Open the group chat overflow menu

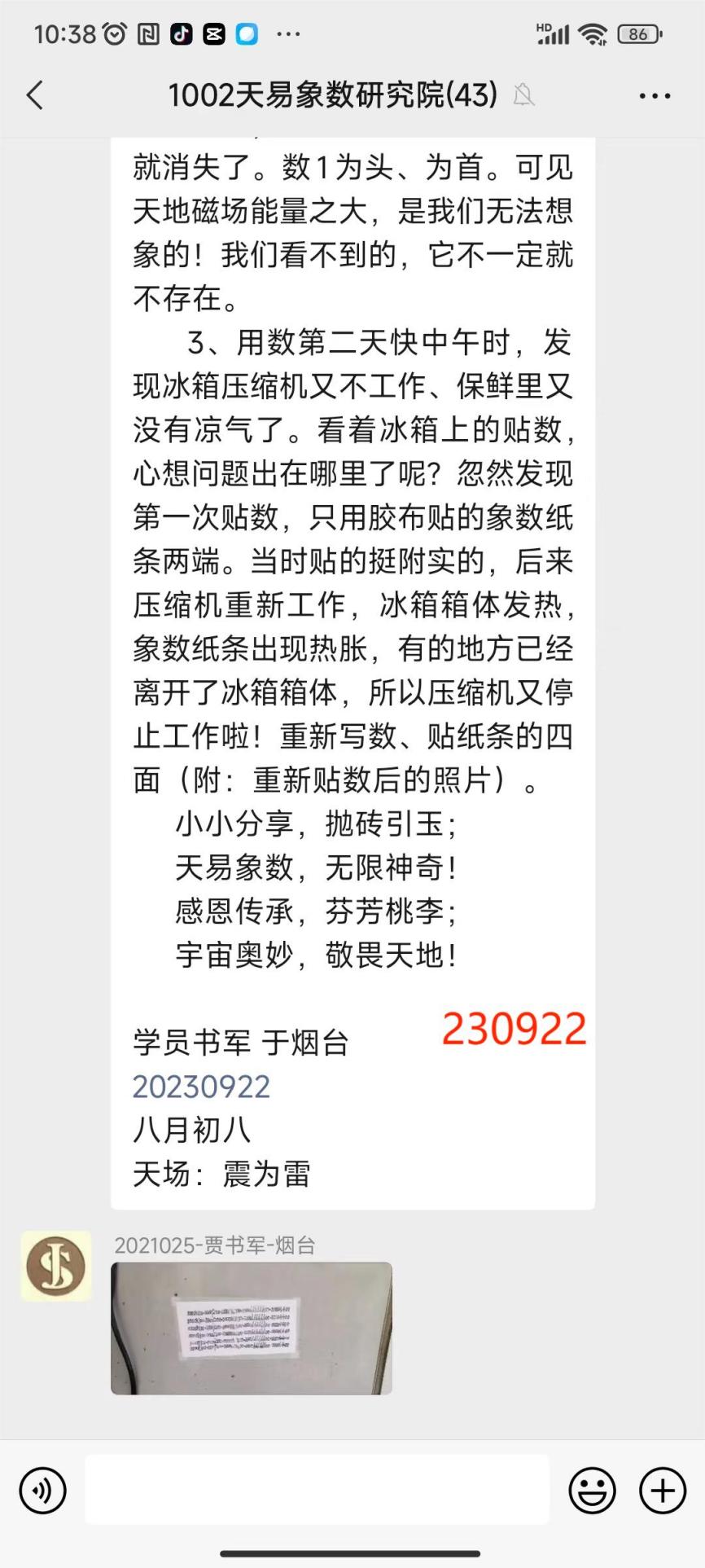655,96
